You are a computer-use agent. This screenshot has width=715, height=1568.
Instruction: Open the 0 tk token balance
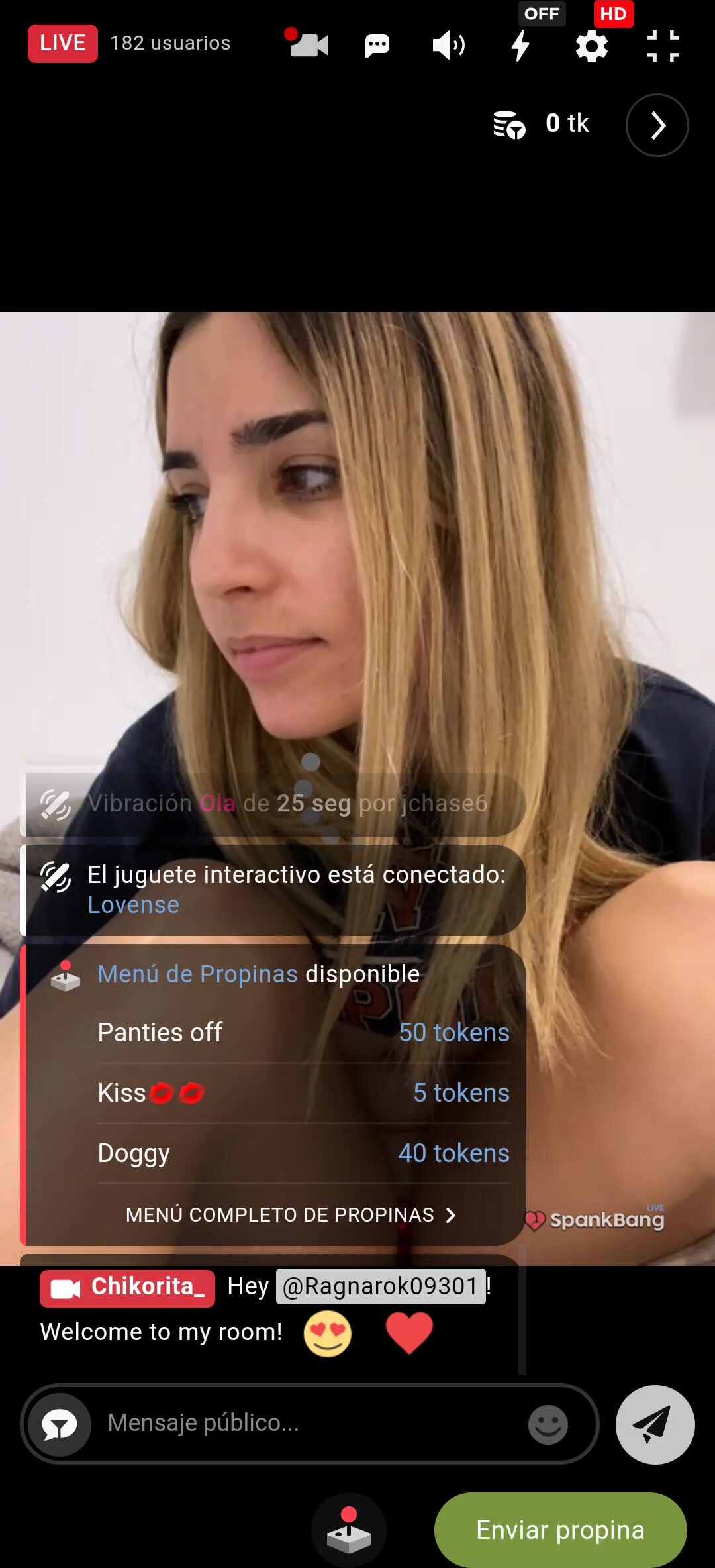point(542,124)
